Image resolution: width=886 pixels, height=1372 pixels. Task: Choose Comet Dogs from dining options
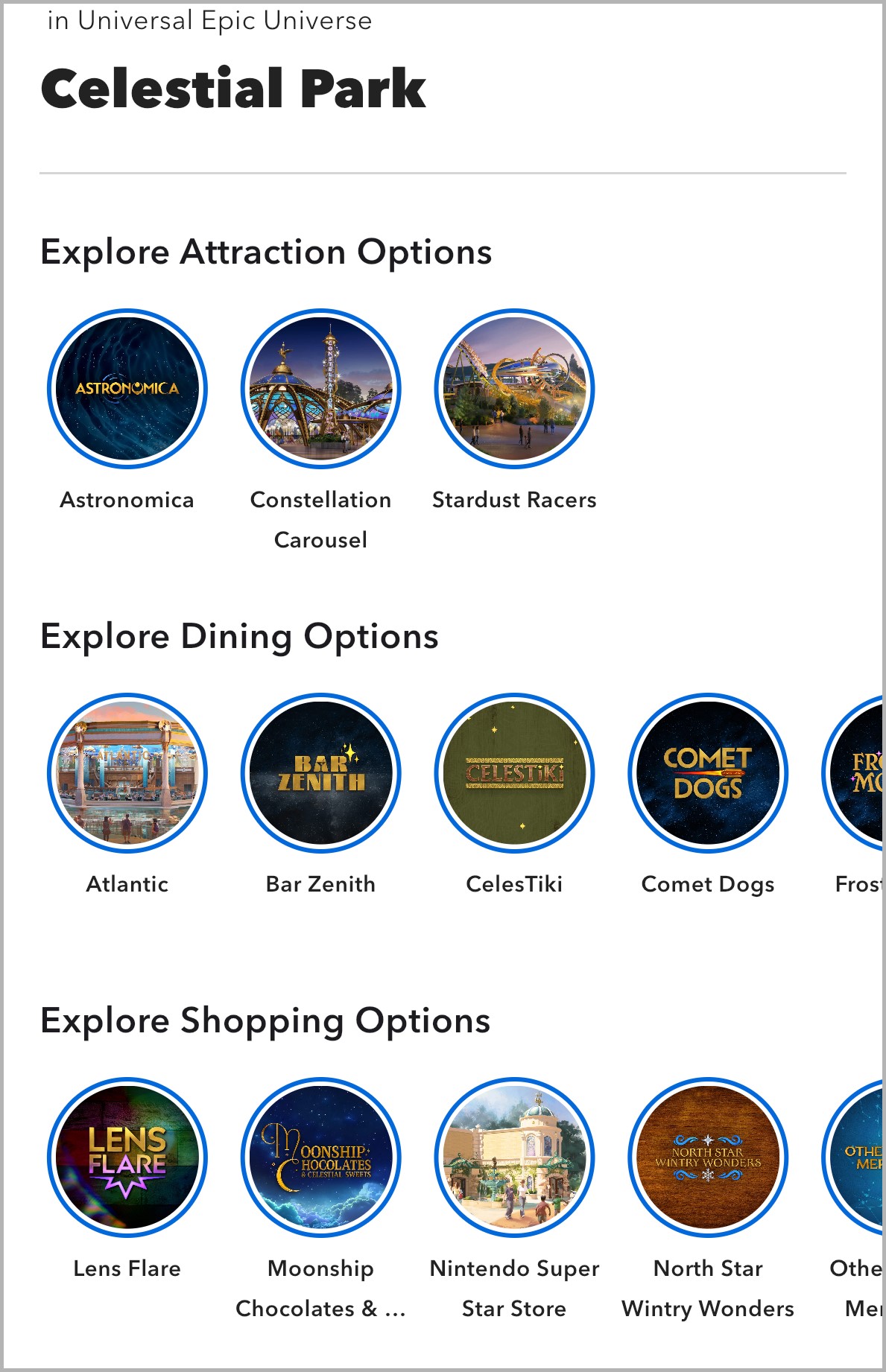coord(708,773)
